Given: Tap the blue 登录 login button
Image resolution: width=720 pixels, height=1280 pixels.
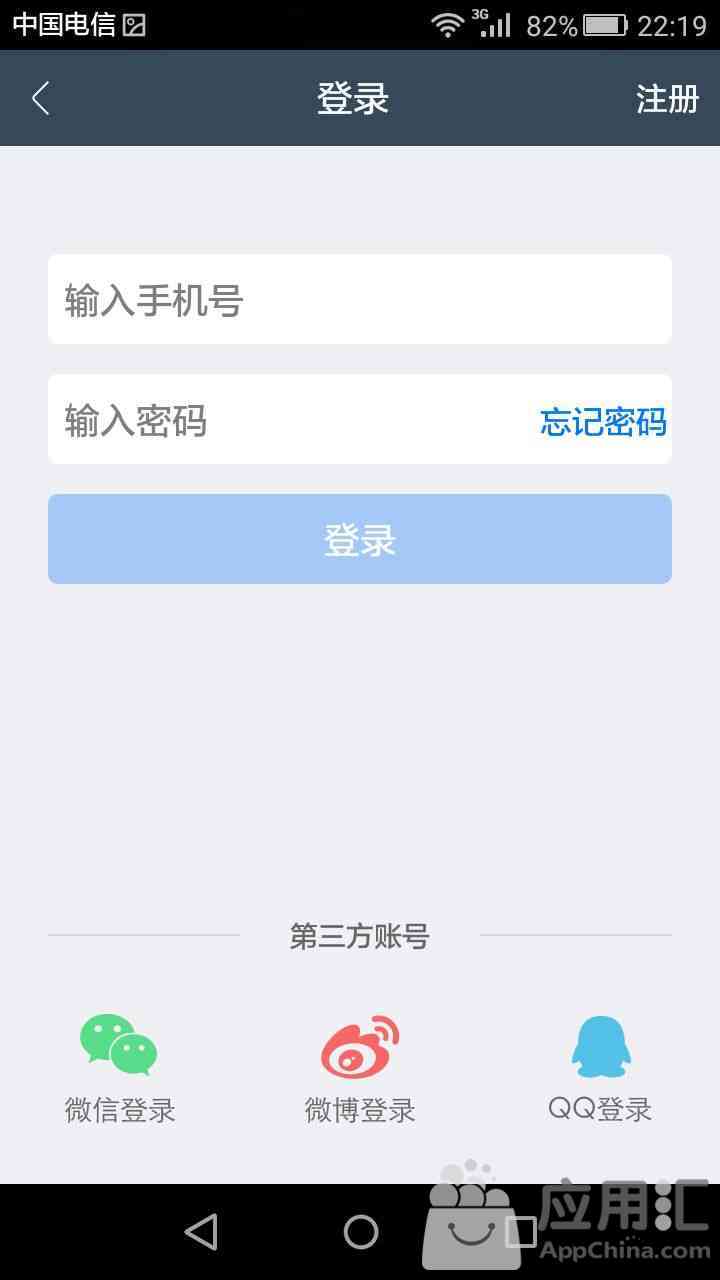Looking at the screenshot, I should 360,539.
